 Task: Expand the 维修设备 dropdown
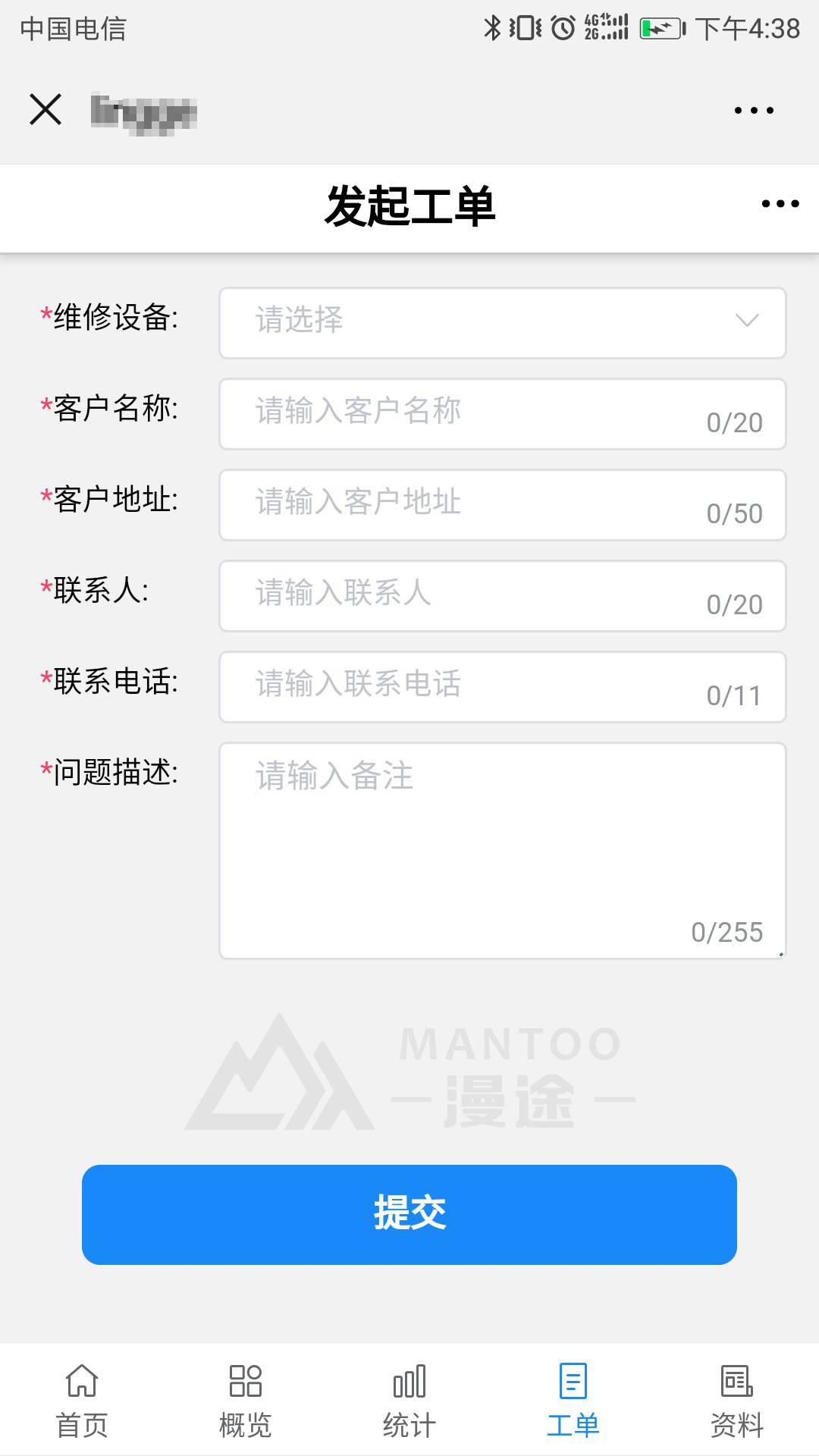[502, 322]
